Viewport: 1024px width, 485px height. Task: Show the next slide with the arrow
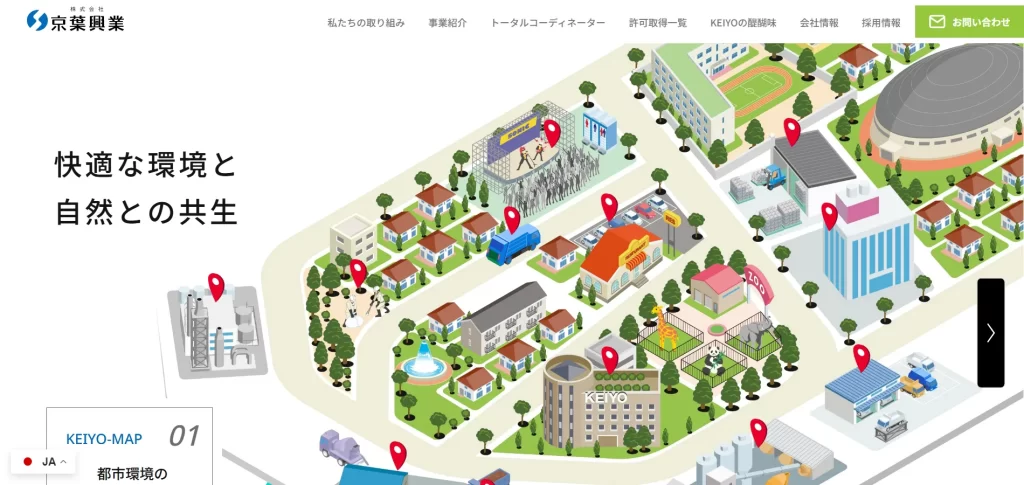click(x=991, y=333)
